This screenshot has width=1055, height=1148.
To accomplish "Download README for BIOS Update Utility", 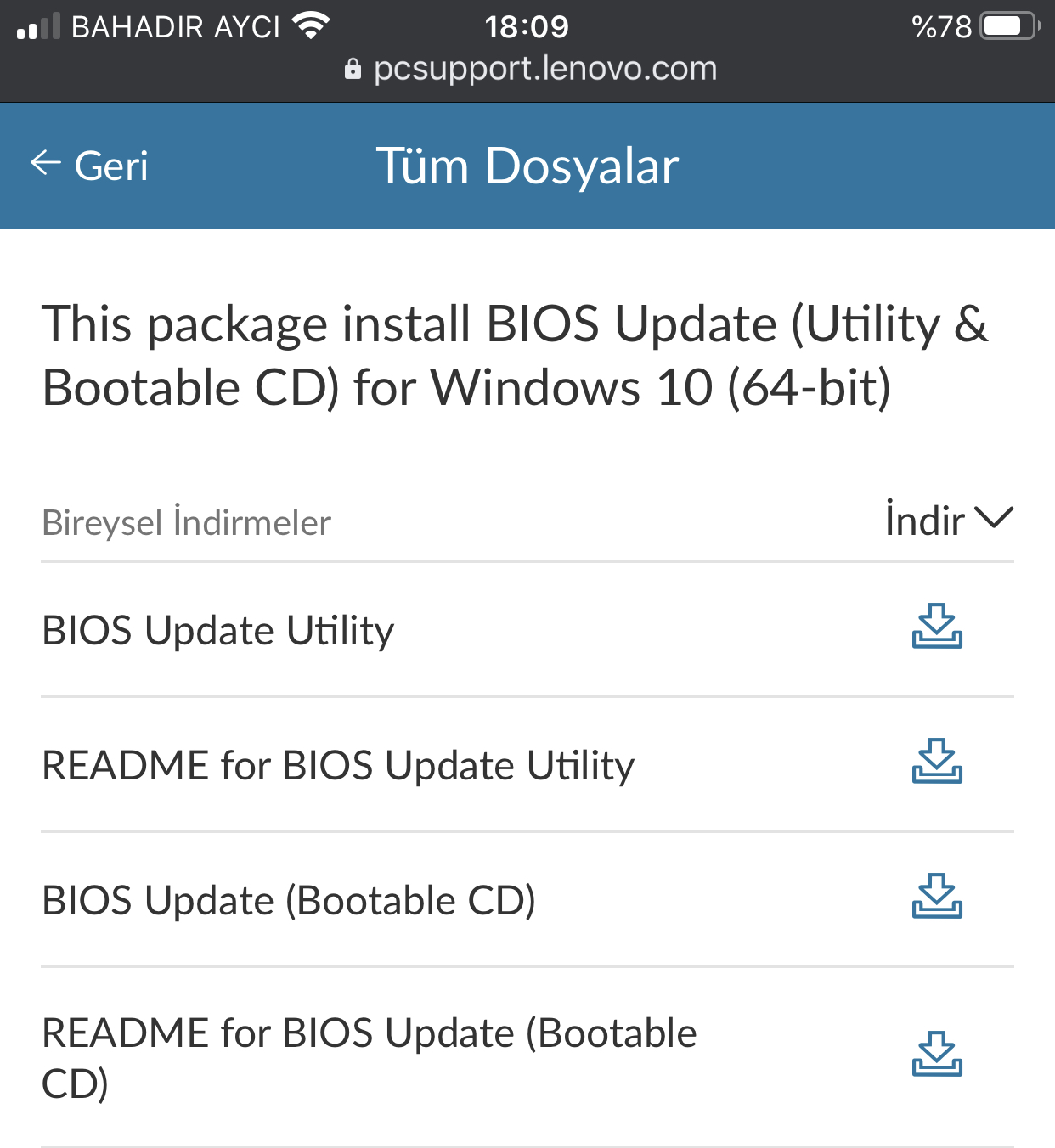I will pyautogui.click(x=936, y=762).
